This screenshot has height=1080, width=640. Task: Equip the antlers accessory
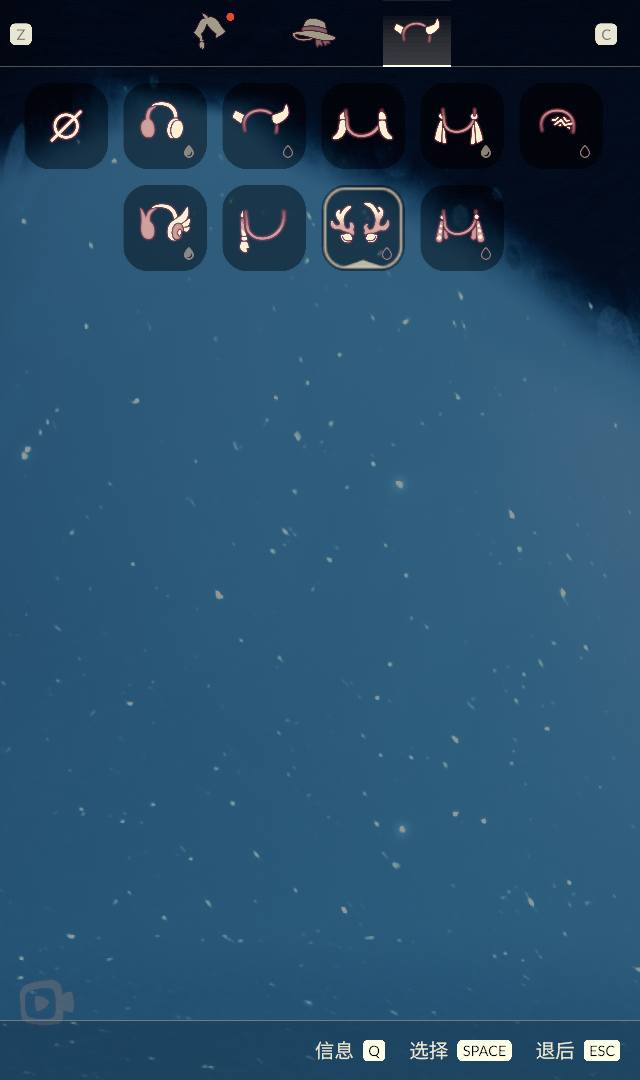tap(363, 228)
